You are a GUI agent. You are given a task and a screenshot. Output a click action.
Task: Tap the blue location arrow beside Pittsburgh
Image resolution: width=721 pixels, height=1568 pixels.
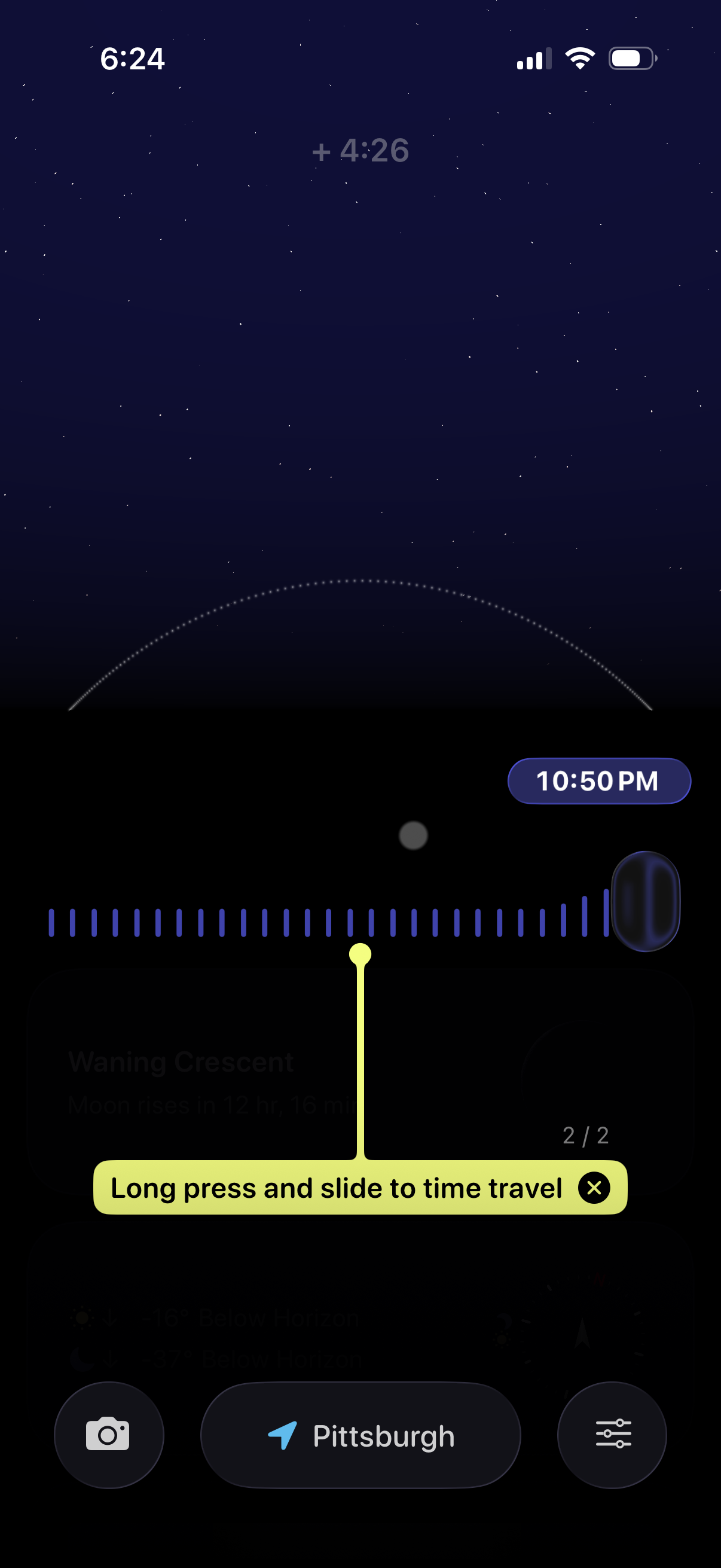tap(283, 1435)
